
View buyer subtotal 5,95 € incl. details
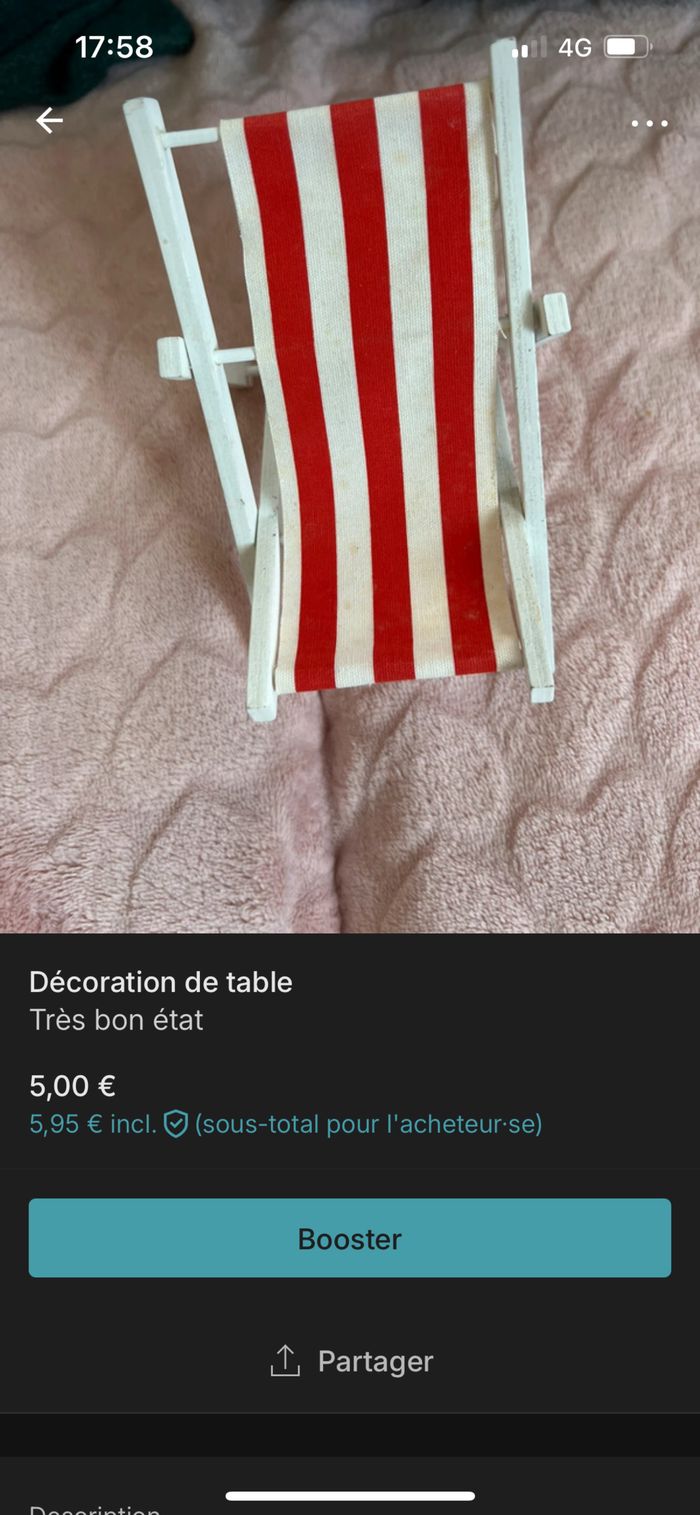[285, 1124]
